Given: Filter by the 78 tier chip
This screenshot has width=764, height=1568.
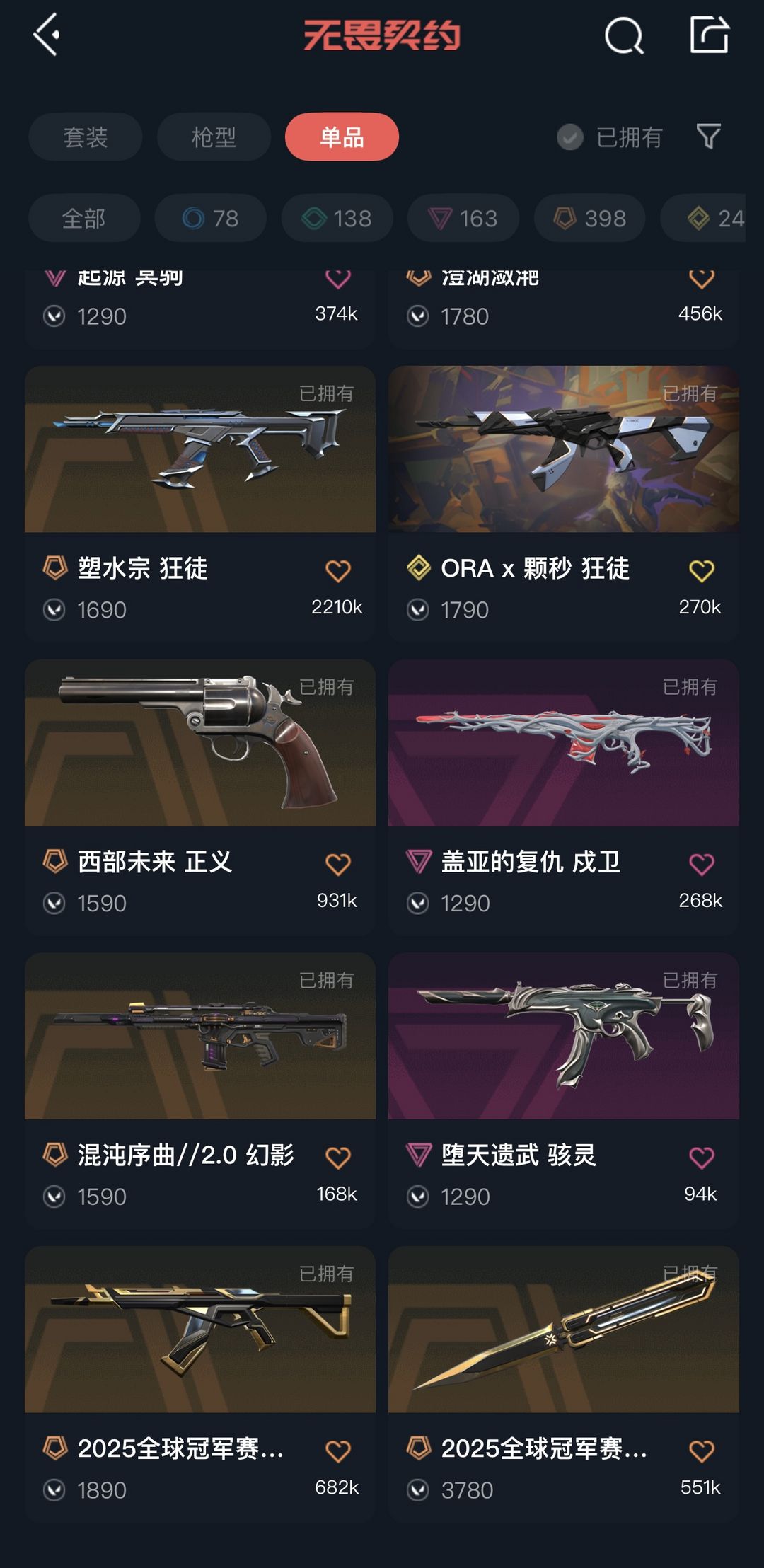Looking at the screenshot, I should click(210, 218).
